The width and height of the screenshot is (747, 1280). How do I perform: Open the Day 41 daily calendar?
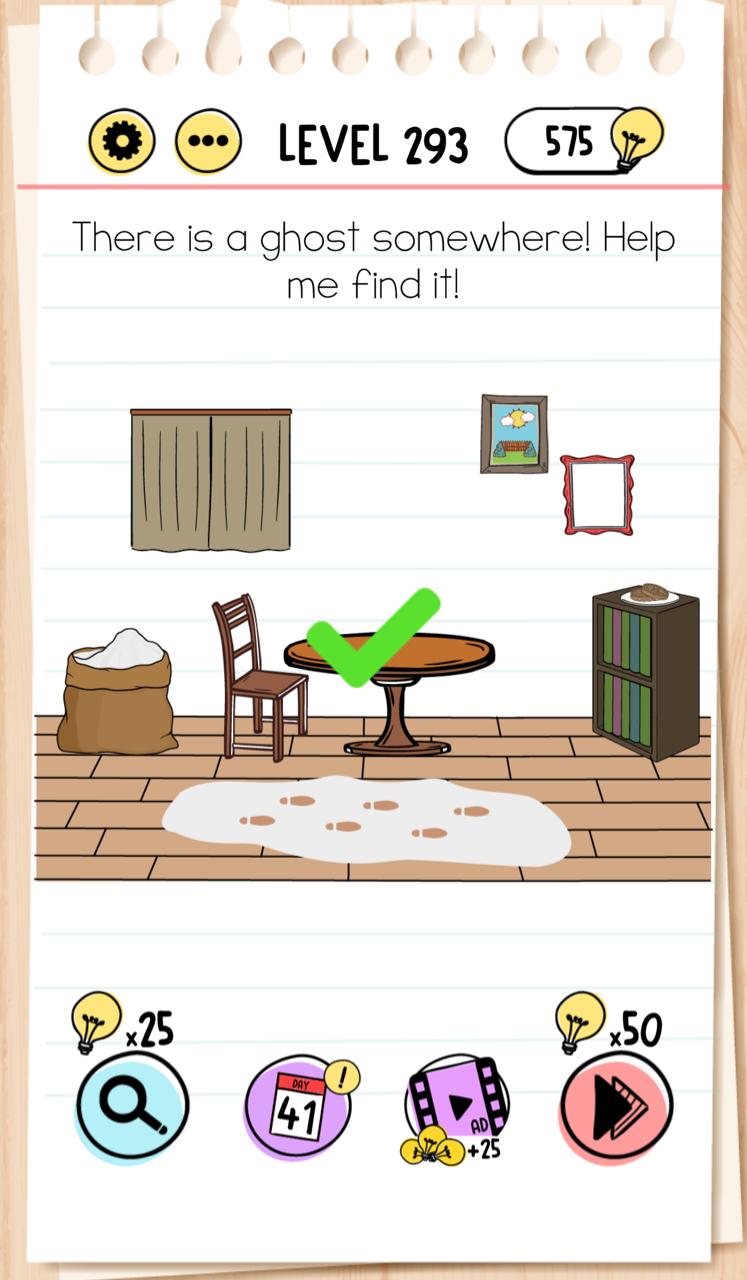point(295,1105)
